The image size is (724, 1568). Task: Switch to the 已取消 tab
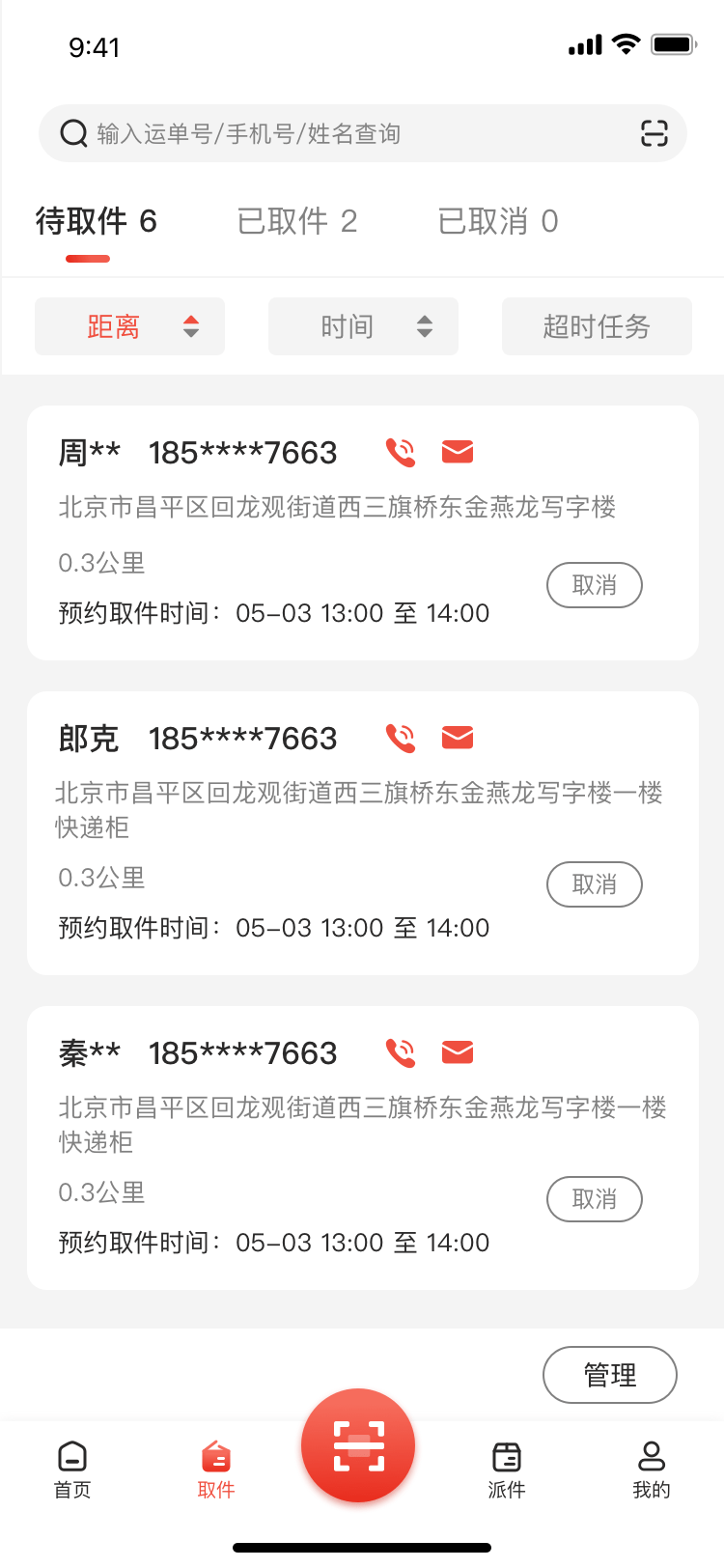(x=498, y=221)
